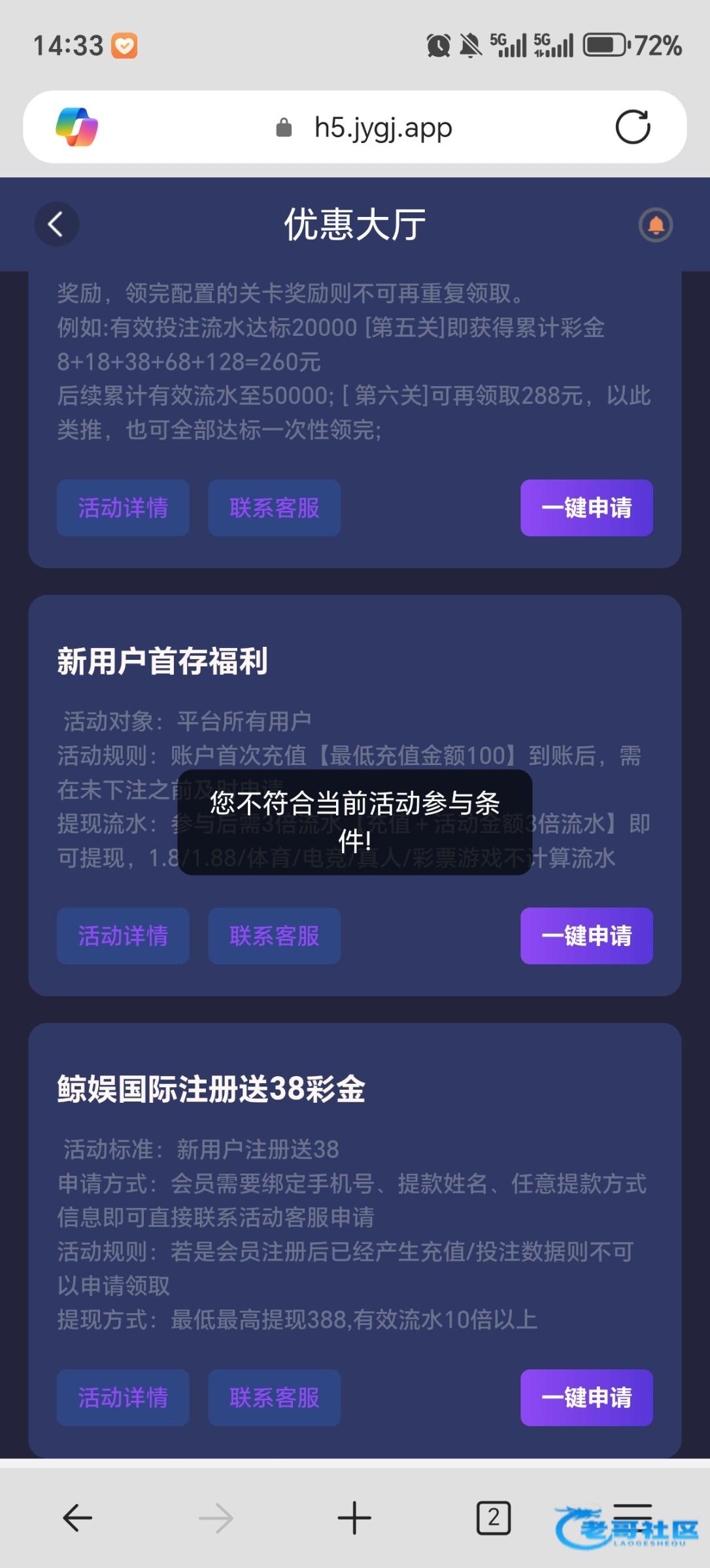Tap 一键申请 for 新用户首存福利

586,936
